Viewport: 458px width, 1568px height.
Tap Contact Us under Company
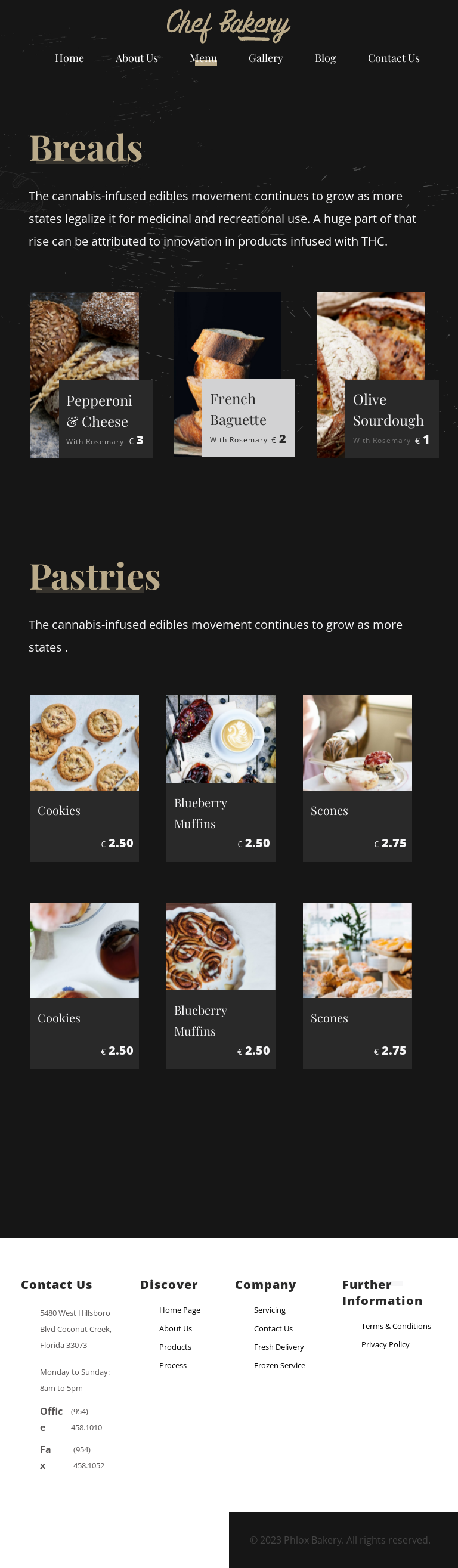[273, 1328]
